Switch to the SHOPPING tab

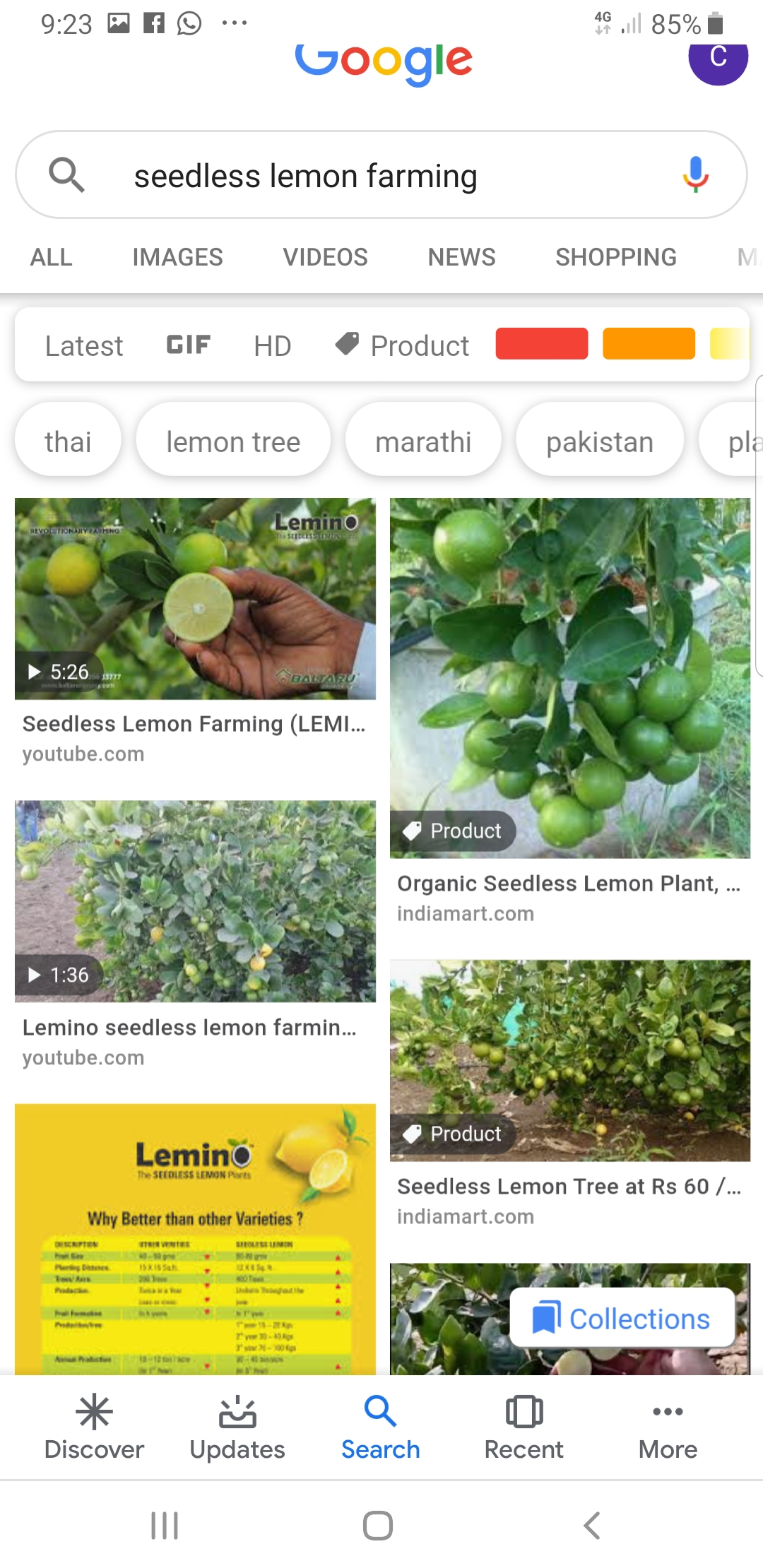615,257
